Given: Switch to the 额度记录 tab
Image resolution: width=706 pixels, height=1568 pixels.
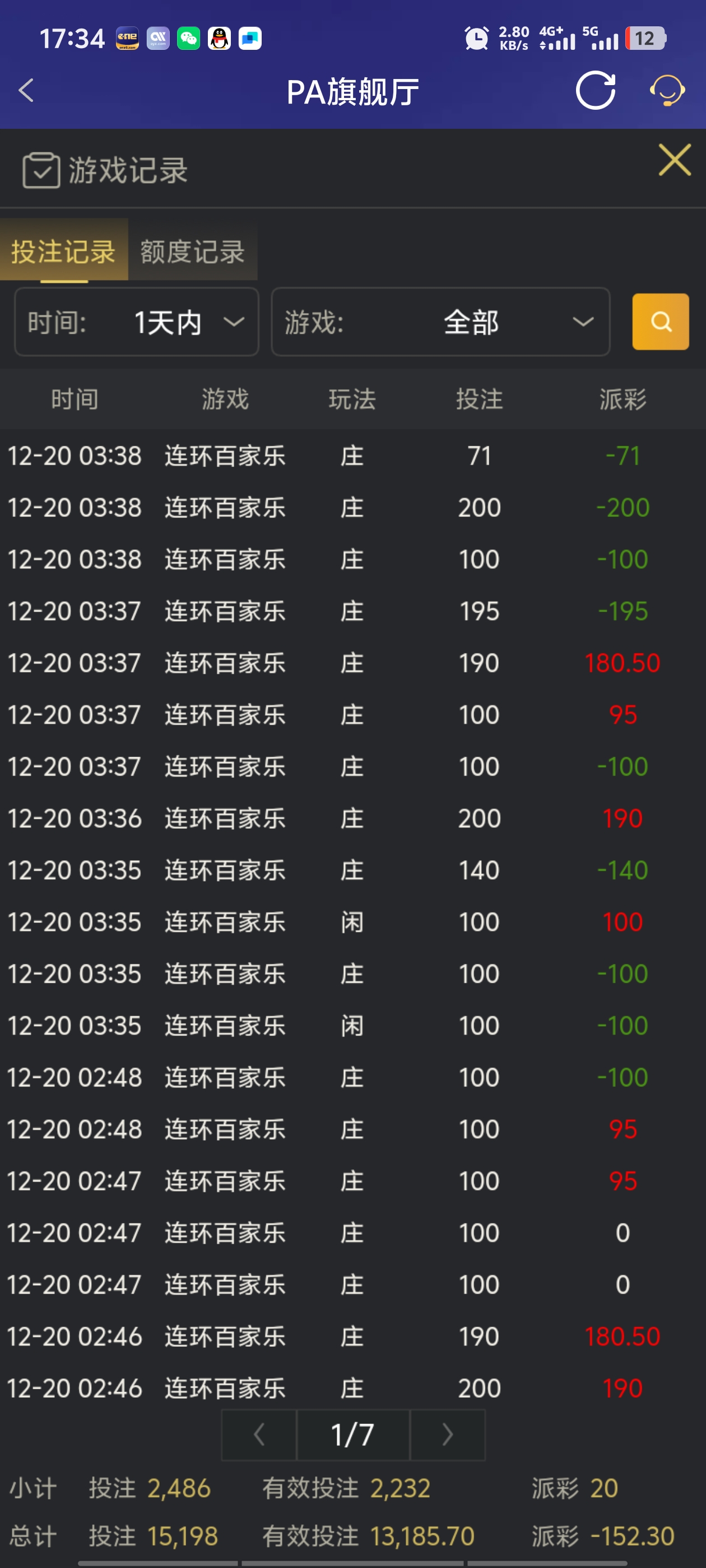Looking at the screenshot, I should pyautogui.click(x=193, y=251).
